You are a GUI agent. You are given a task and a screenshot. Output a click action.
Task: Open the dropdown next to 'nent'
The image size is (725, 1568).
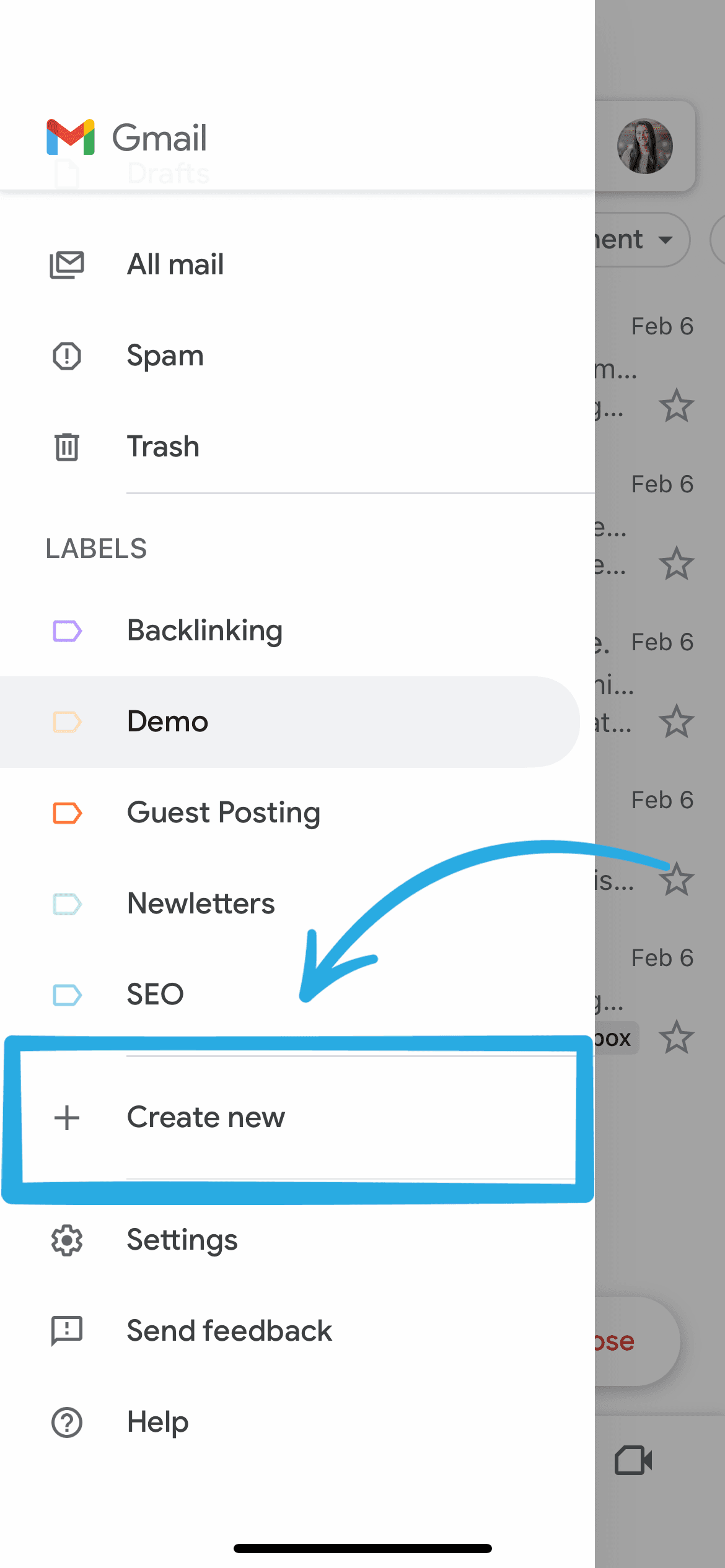click(666, 240)
